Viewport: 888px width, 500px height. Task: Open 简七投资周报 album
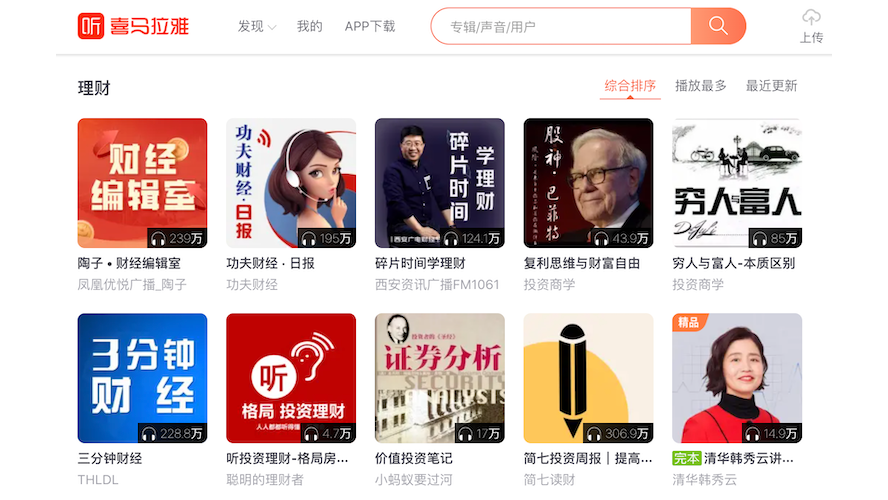click(588, 378)
